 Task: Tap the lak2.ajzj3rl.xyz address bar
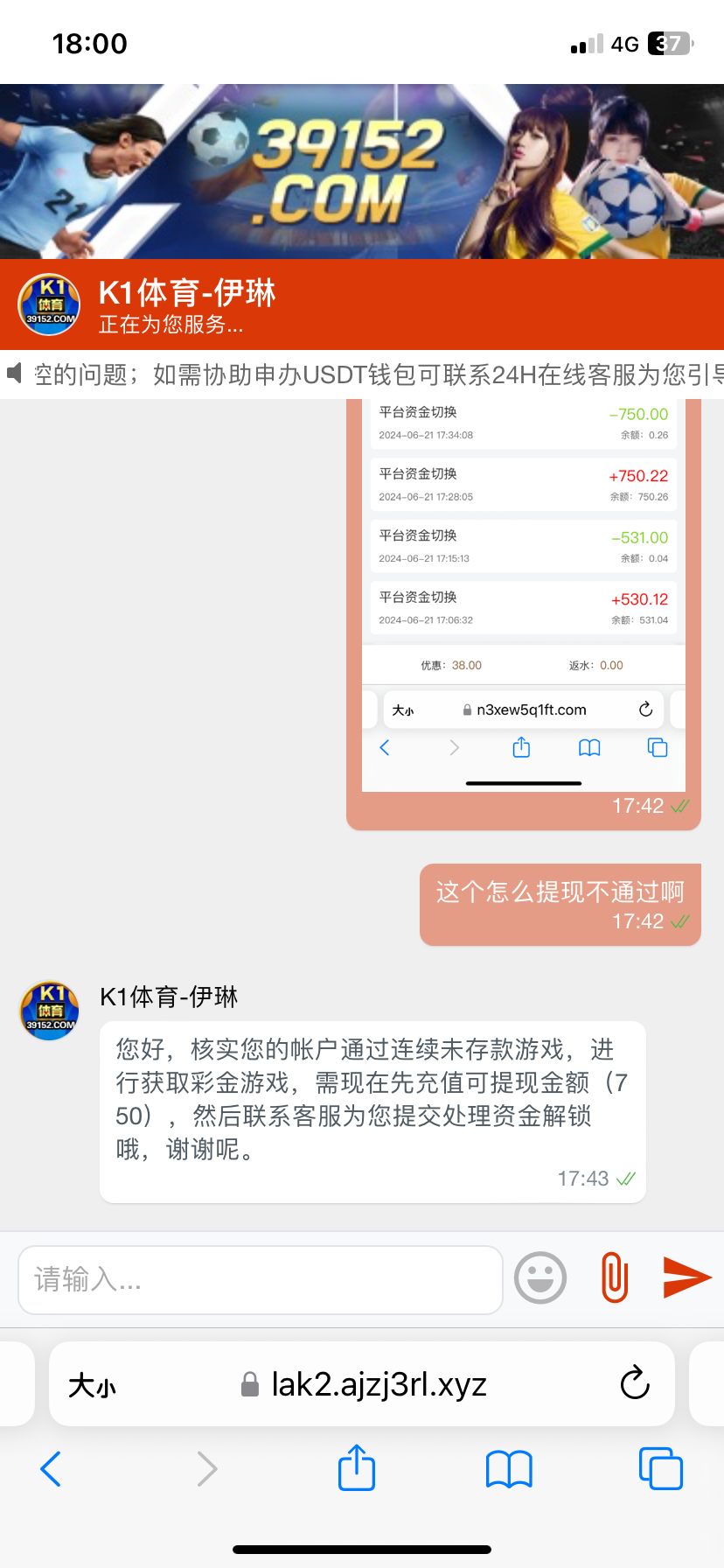[378, 1384]
